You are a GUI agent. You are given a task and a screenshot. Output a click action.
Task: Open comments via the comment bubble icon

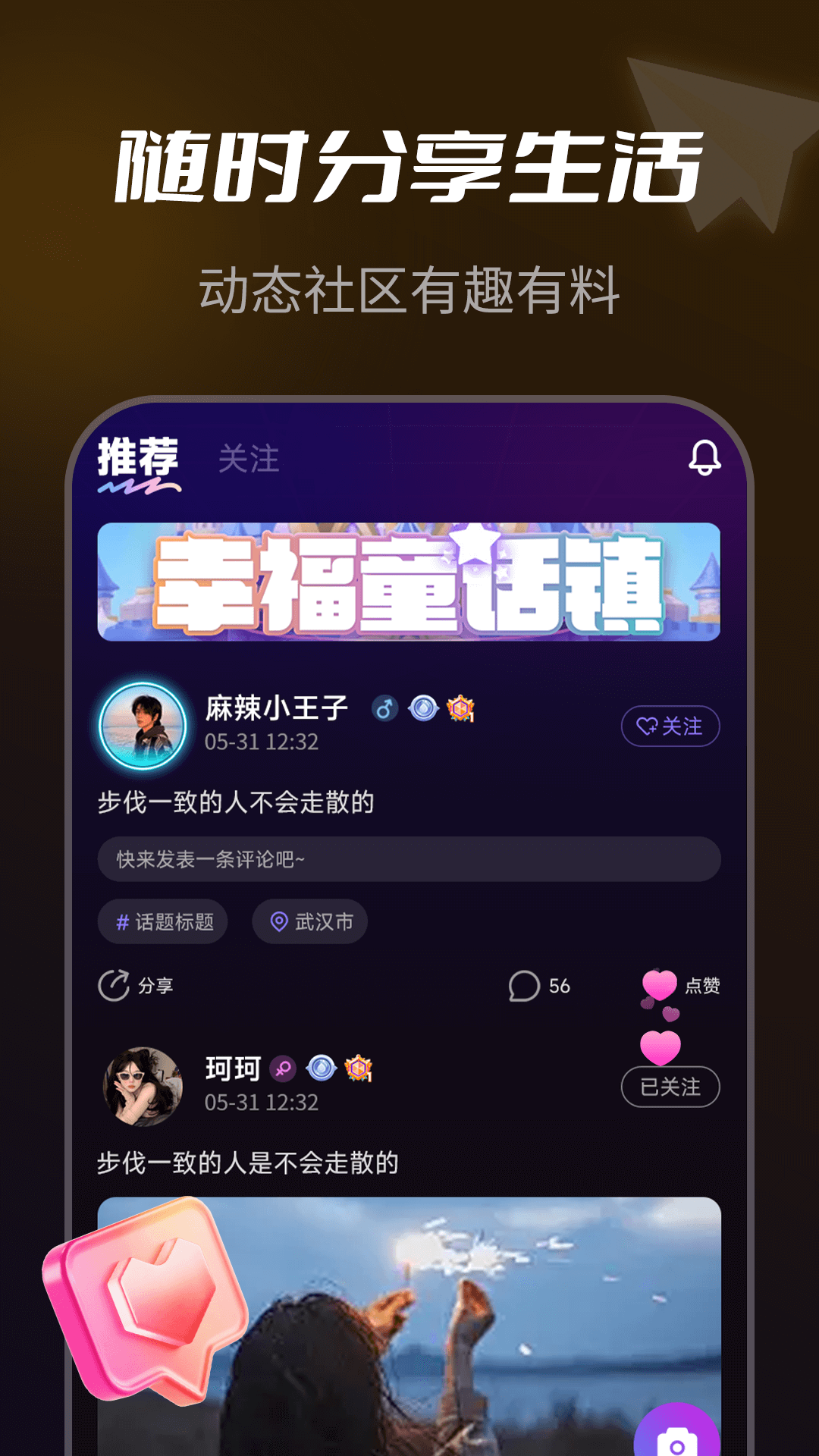click(x=525, y=985)
